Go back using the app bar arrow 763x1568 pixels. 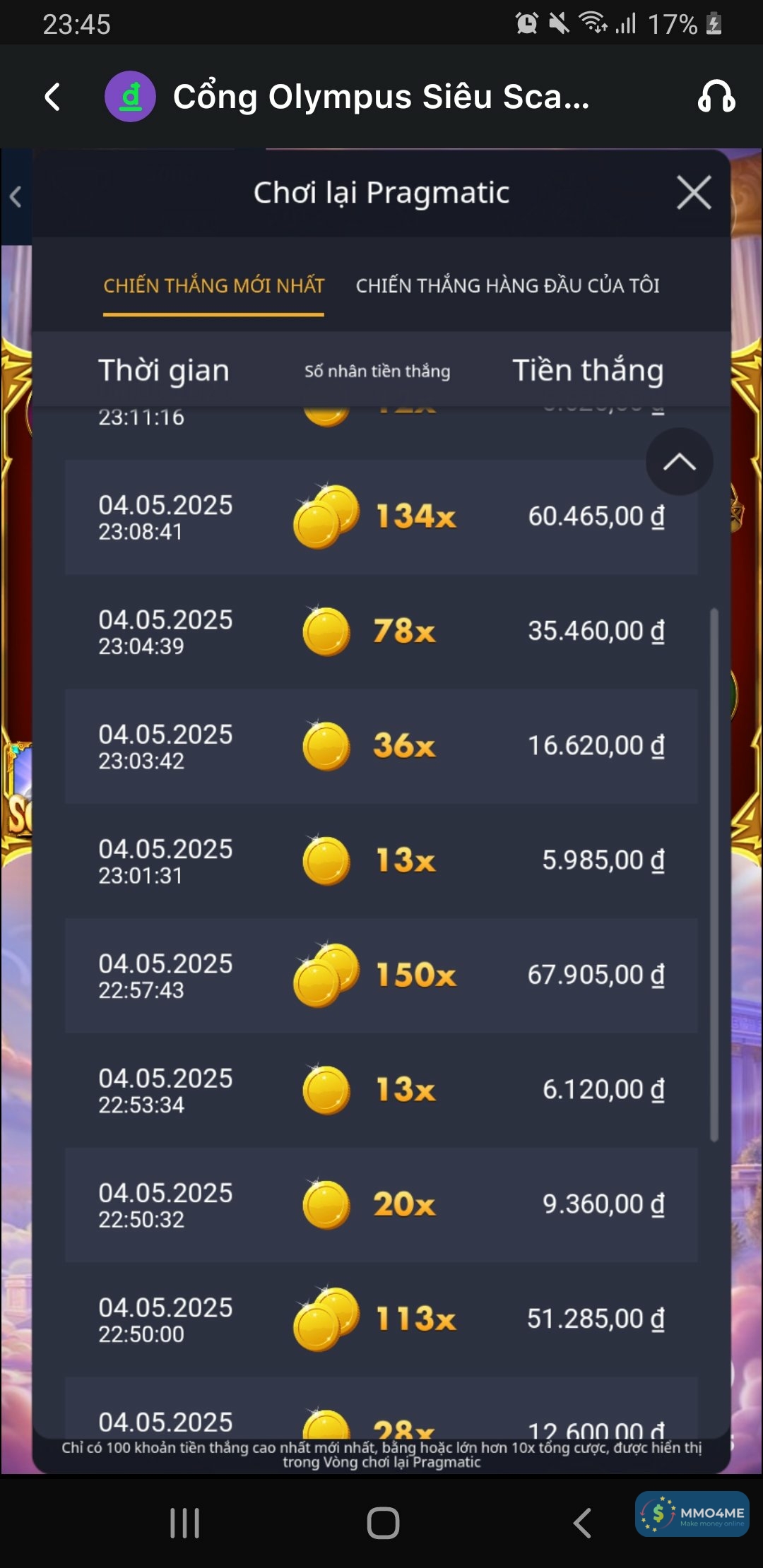[x=53, y=97]
